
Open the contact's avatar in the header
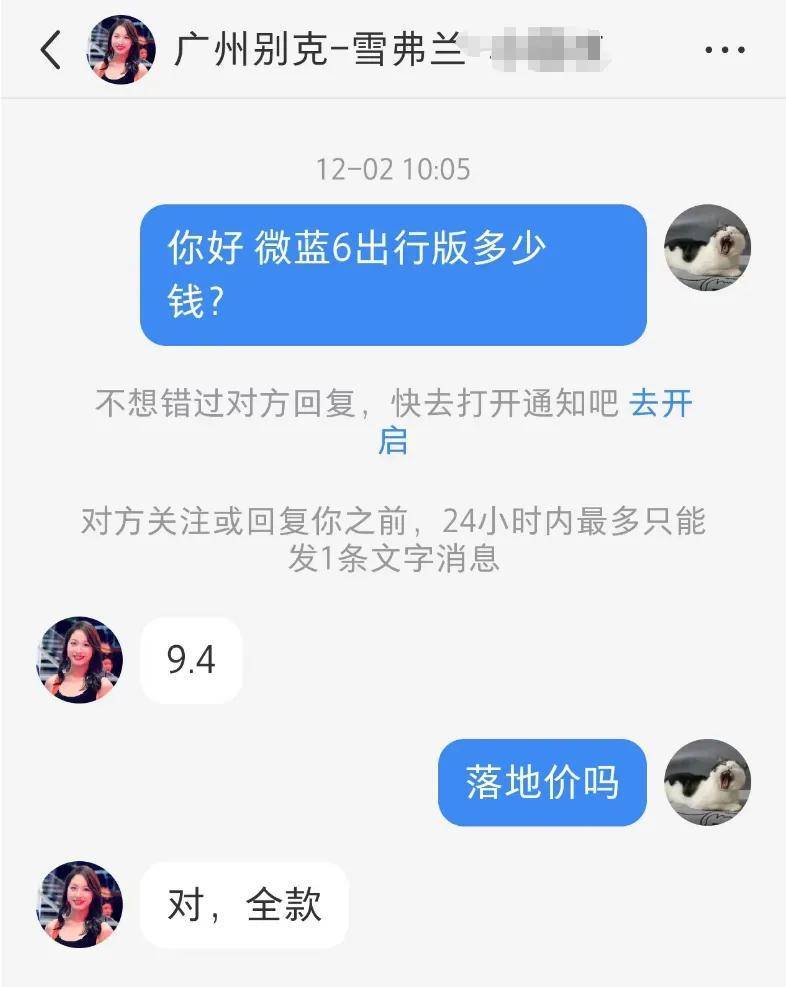pyautogui.click(x=122, y=49)
